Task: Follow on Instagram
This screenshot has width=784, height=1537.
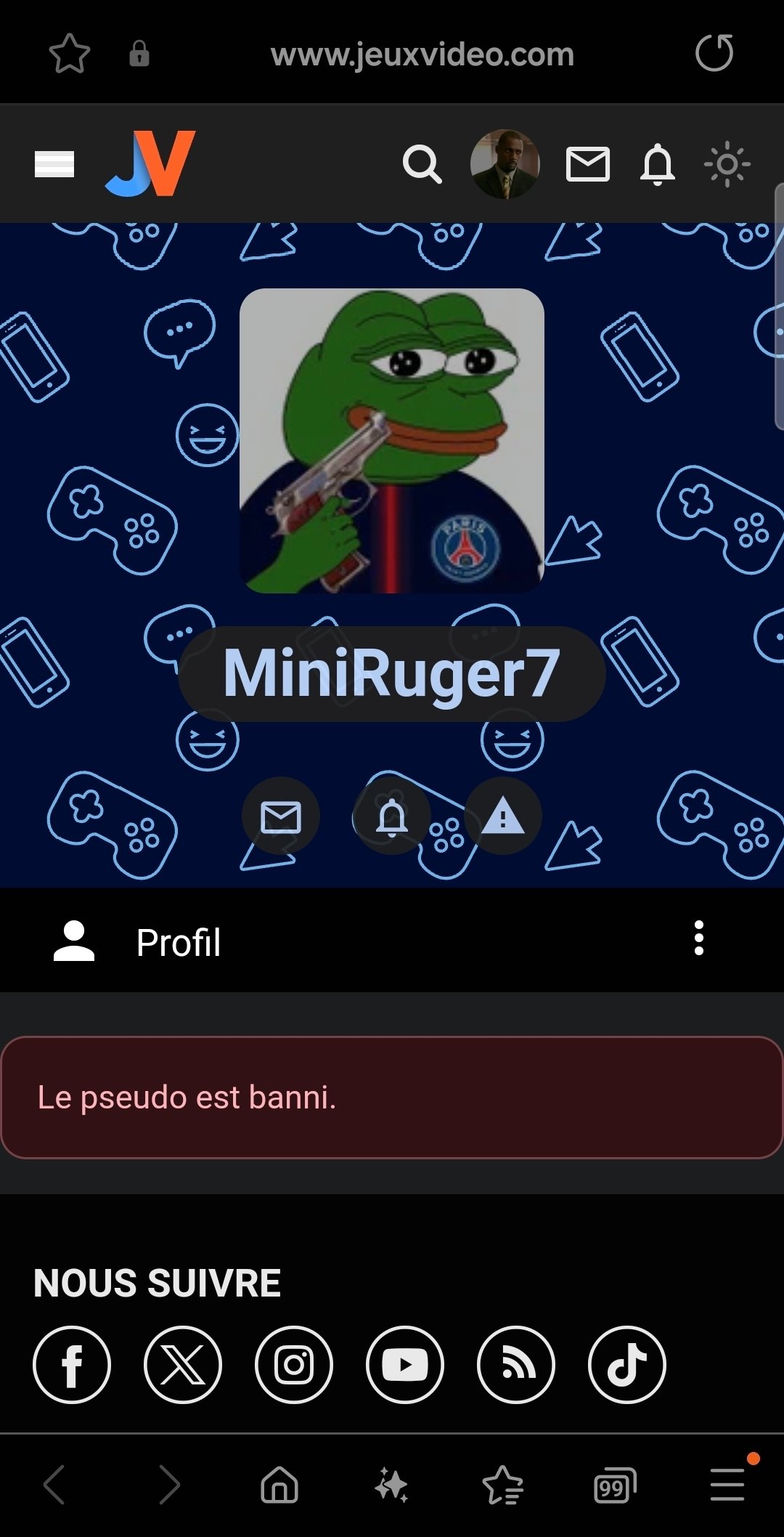Action: coord(294,1365)
